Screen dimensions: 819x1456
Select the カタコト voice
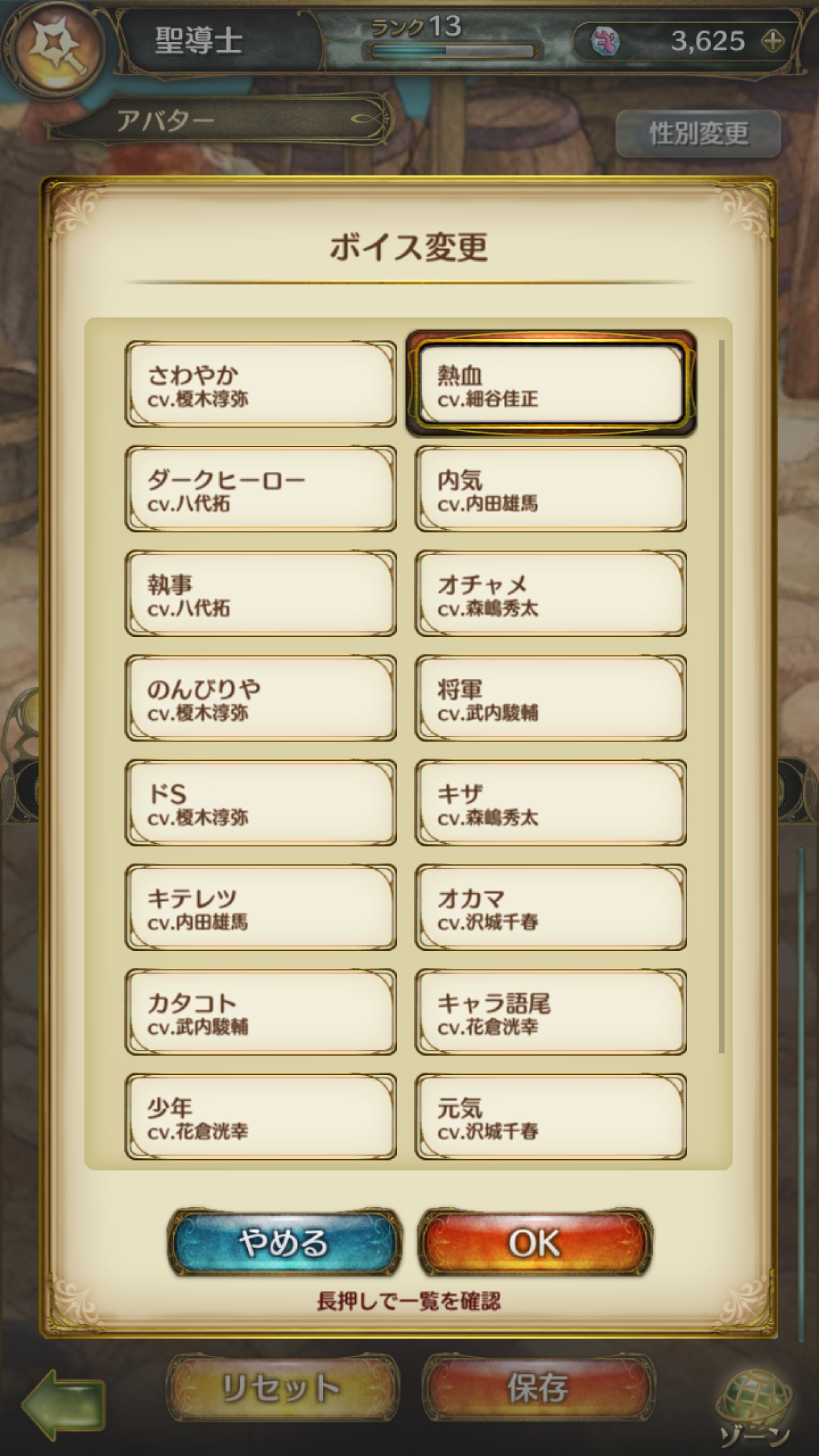pos(260,1011)
